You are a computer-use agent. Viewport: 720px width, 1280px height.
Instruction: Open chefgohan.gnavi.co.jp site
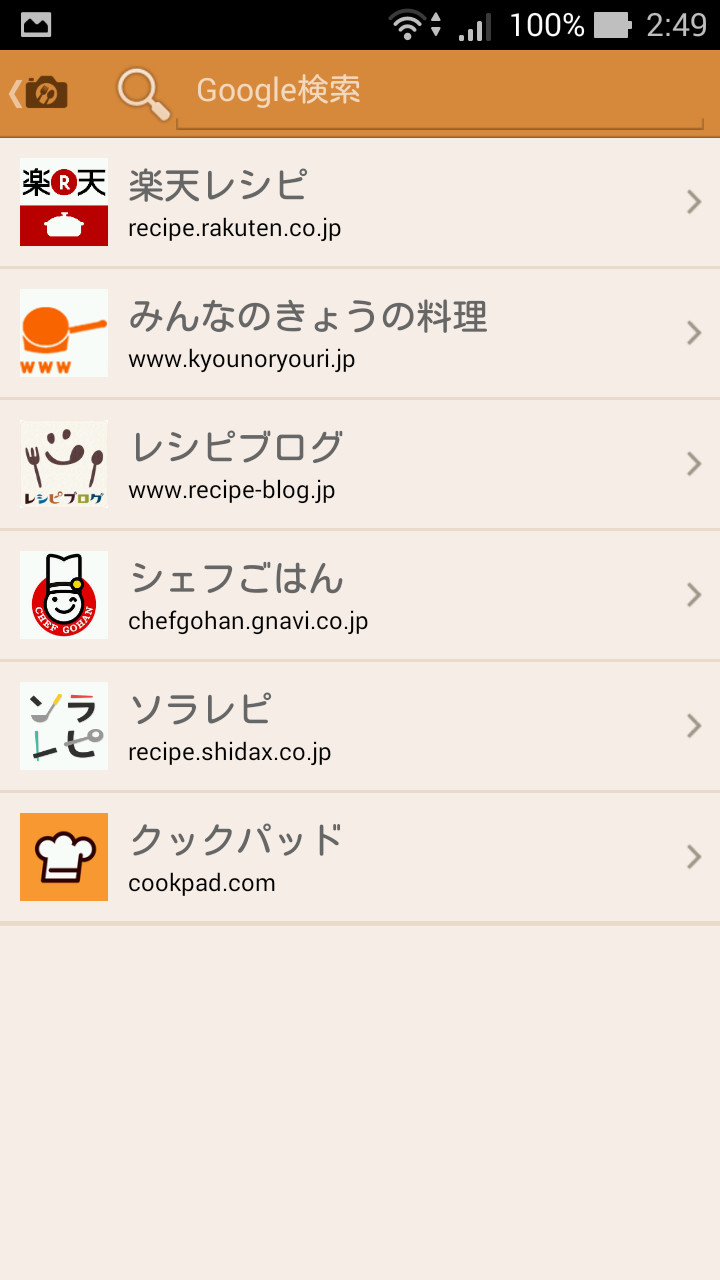[248, 621]
